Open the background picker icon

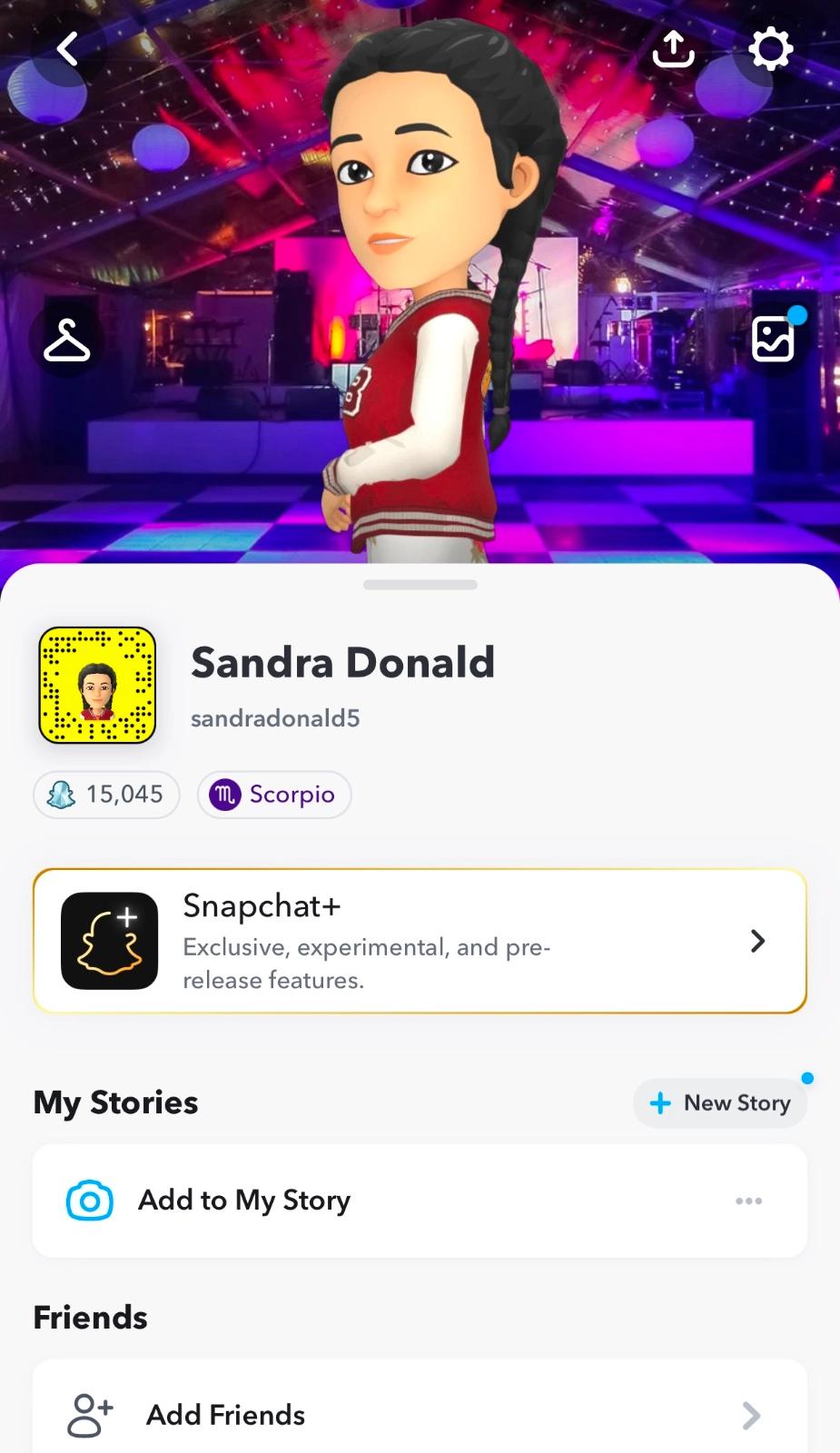tap(773, 340)
